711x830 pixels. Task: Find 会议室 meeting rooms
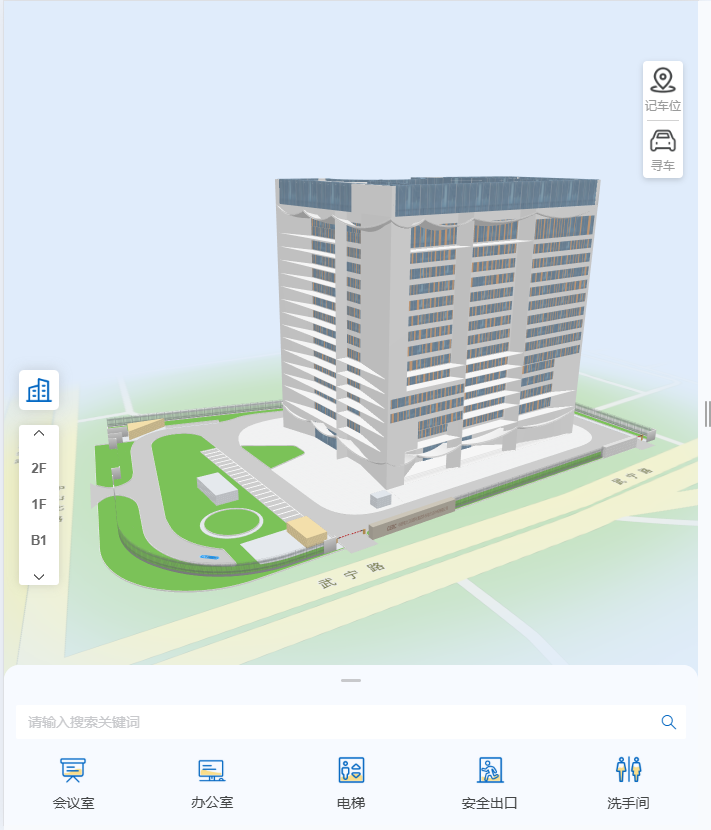click(x=73, y=783)
